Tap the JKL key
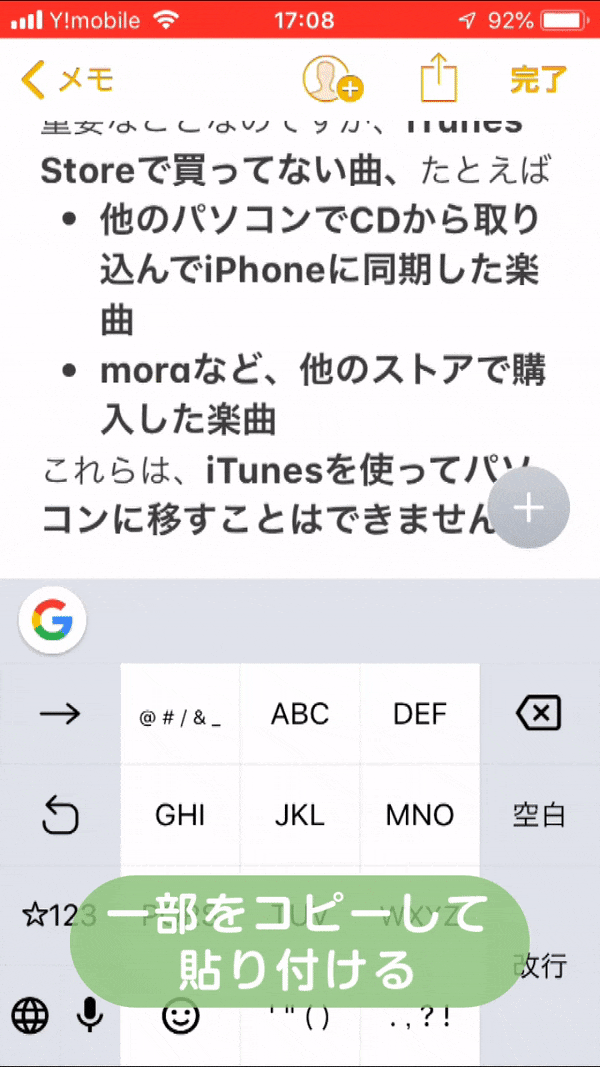This screenshot has width=600, height=1067. point(300,815)
